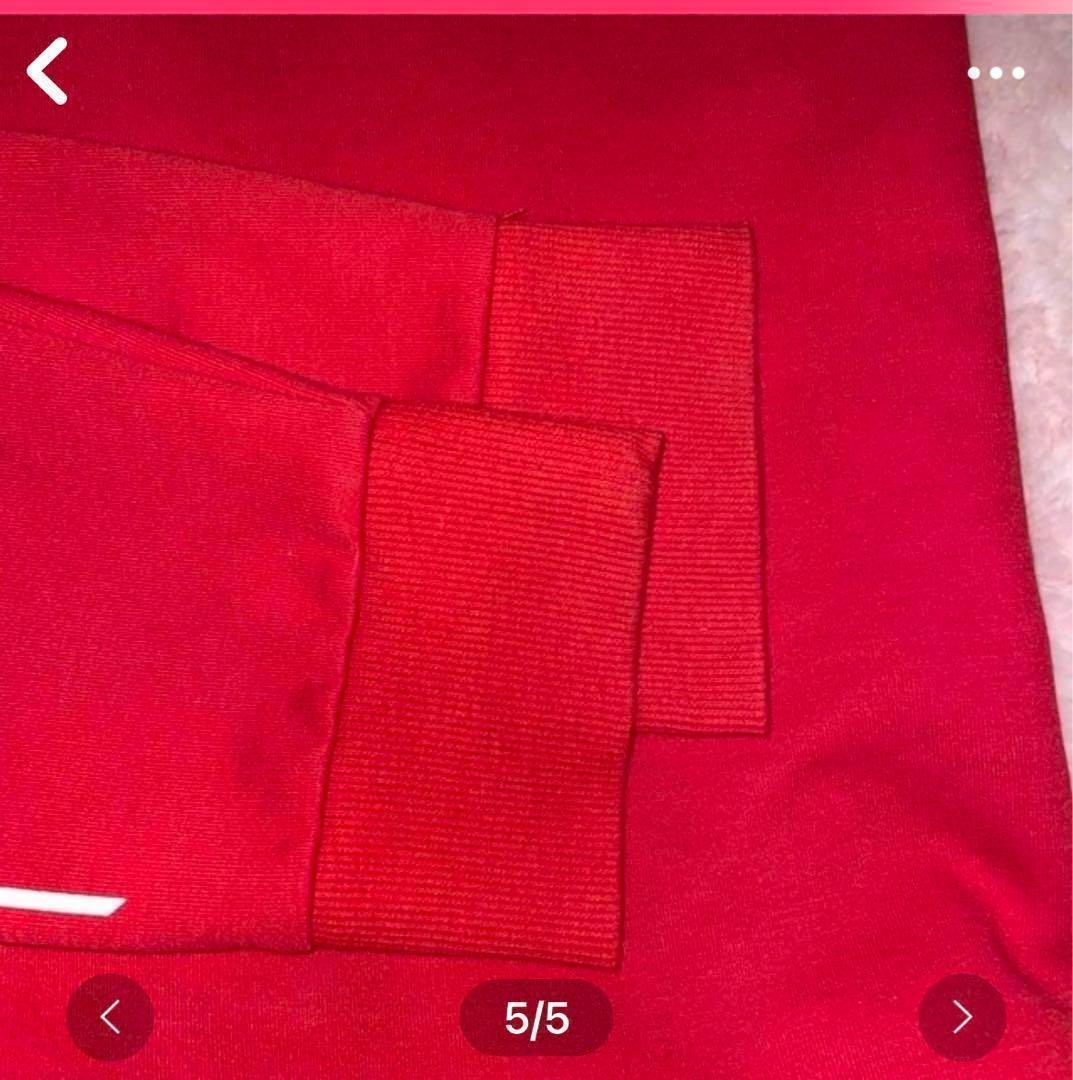Viewport: 1073px width, 1080px height.
Task: Show the previous product photo
Action: pyautogui.click(x=110, y=1017)
